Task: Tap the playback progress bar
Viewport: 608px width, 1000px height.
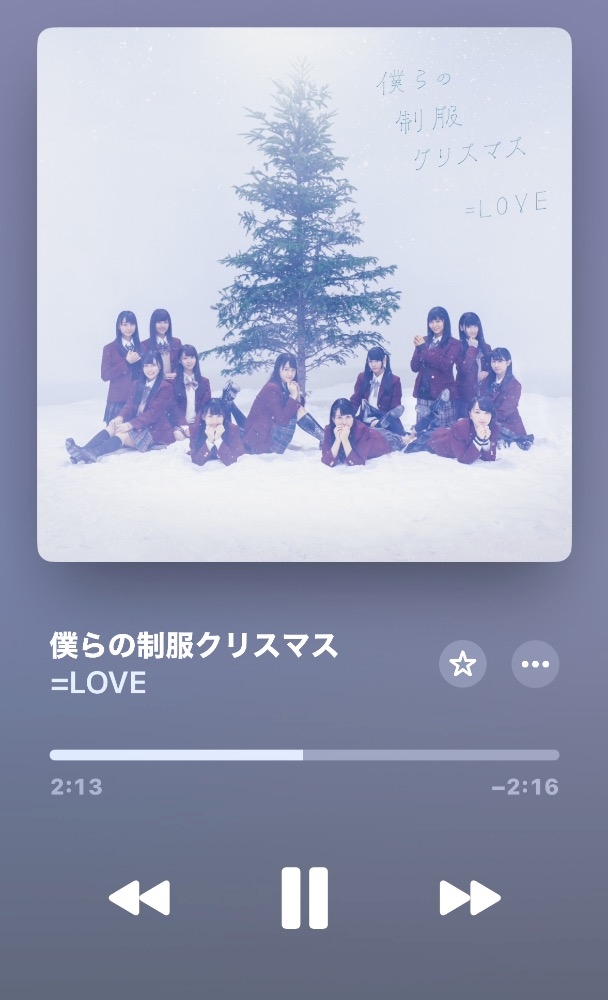Action: click(x=304, y=755)
